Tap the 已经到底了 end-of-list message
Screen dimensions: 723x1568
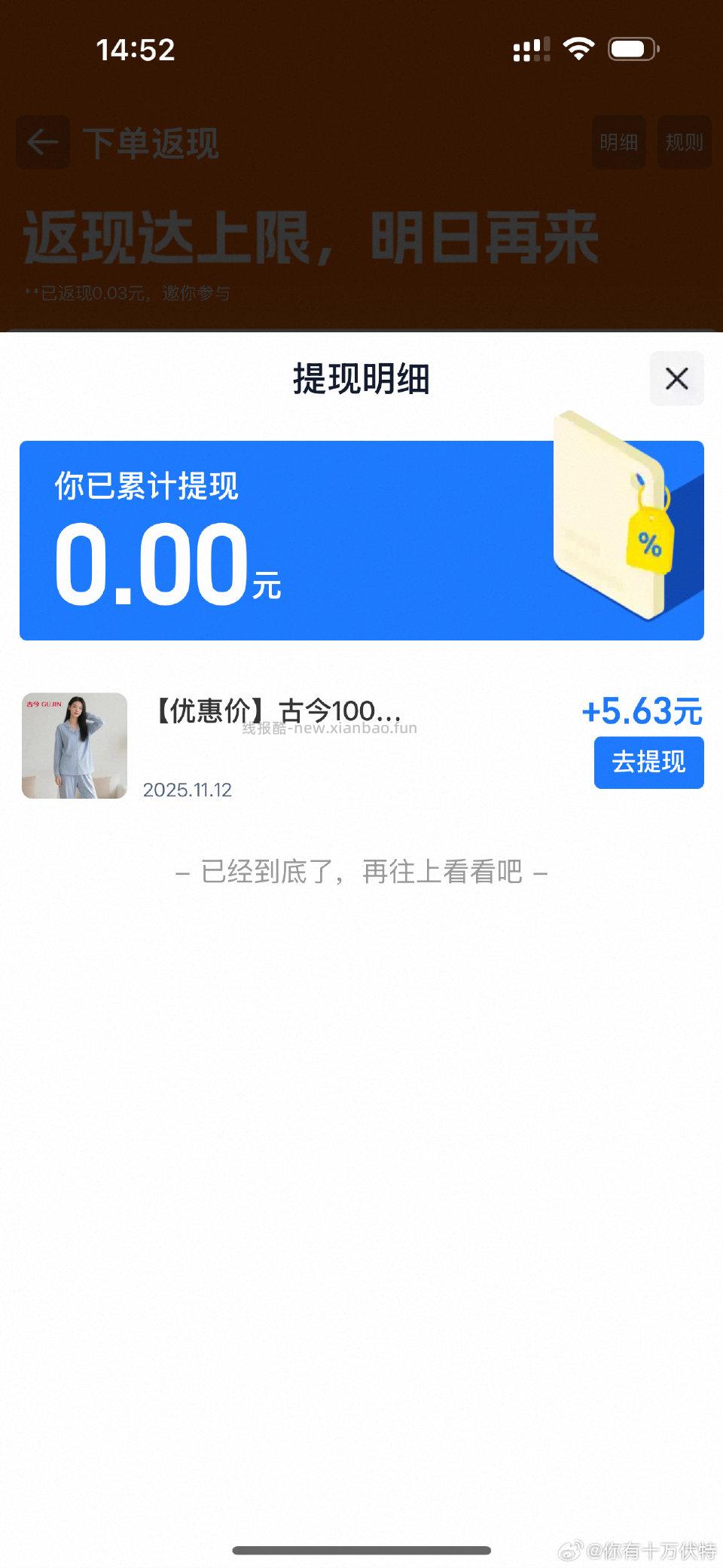[361, 870]
